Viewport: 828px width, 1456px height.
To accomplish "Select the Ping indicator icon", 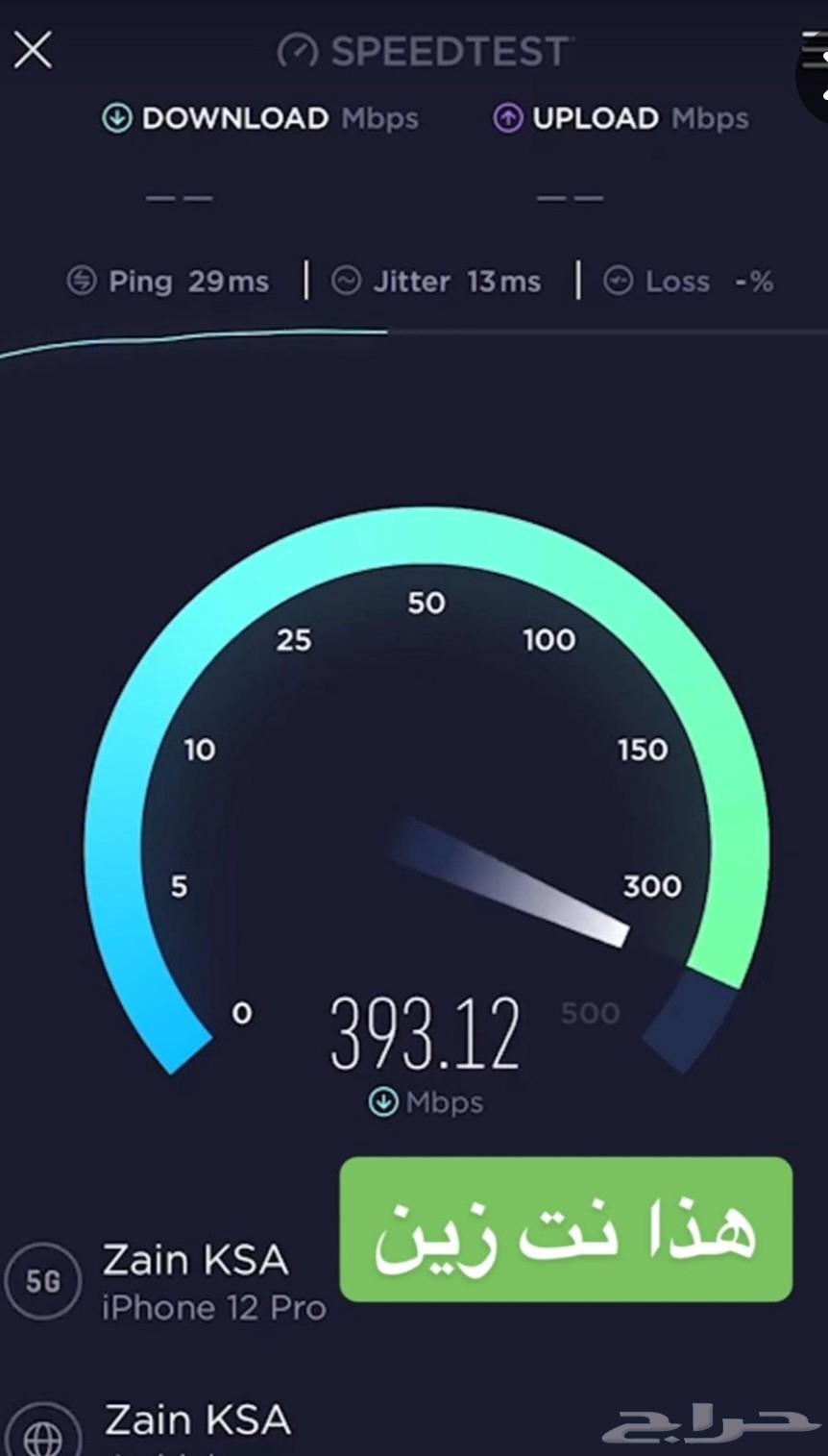I will coord(81,280).
